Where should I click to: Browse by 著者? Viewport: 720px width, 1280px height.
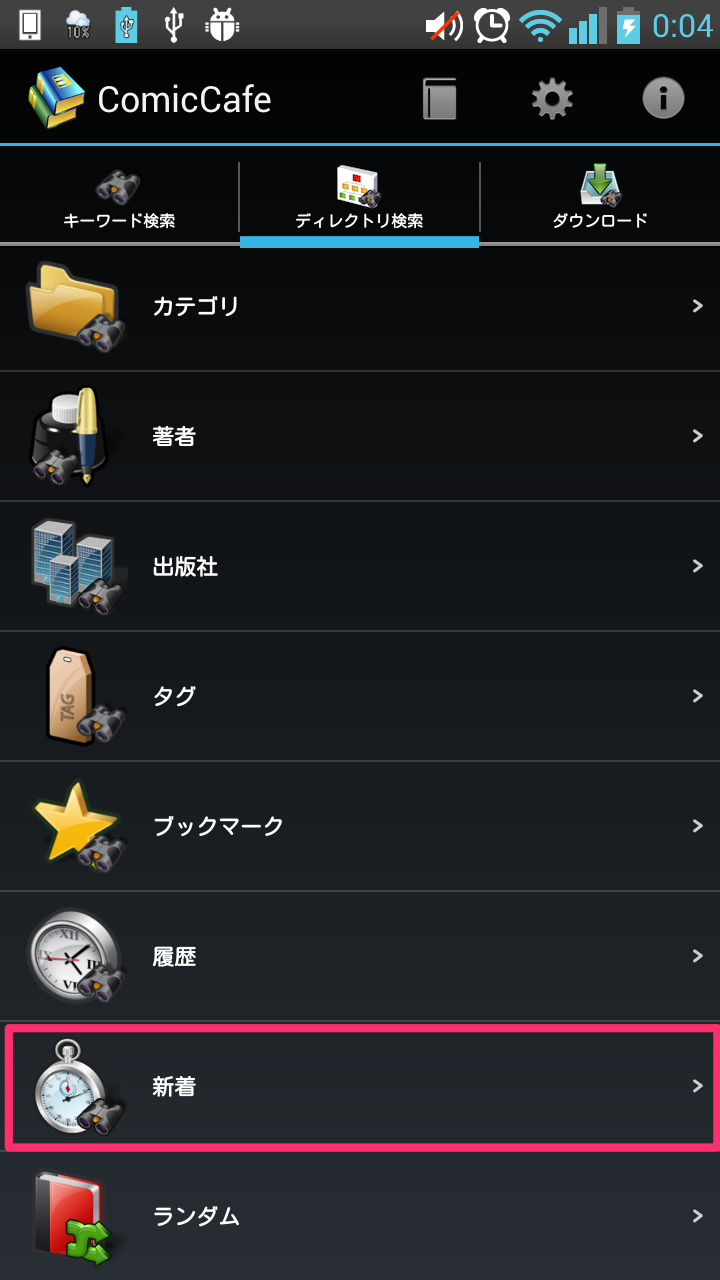(360, 437)
